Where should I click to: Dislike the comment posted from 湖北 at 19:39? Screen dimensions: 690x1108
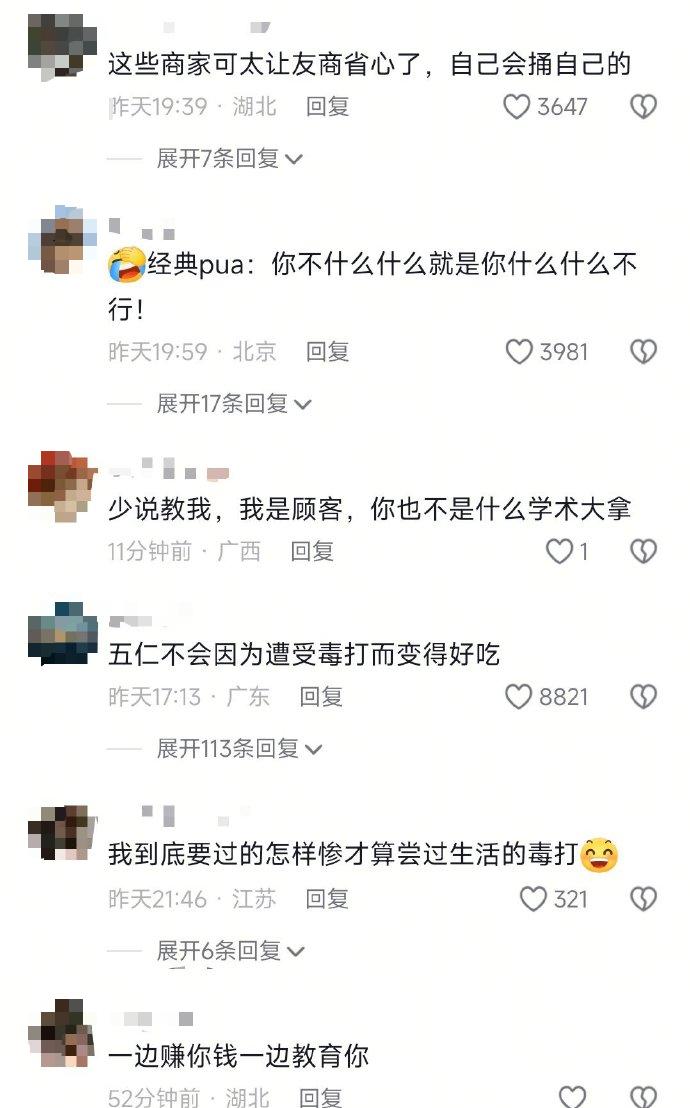(x=643, y=107)
